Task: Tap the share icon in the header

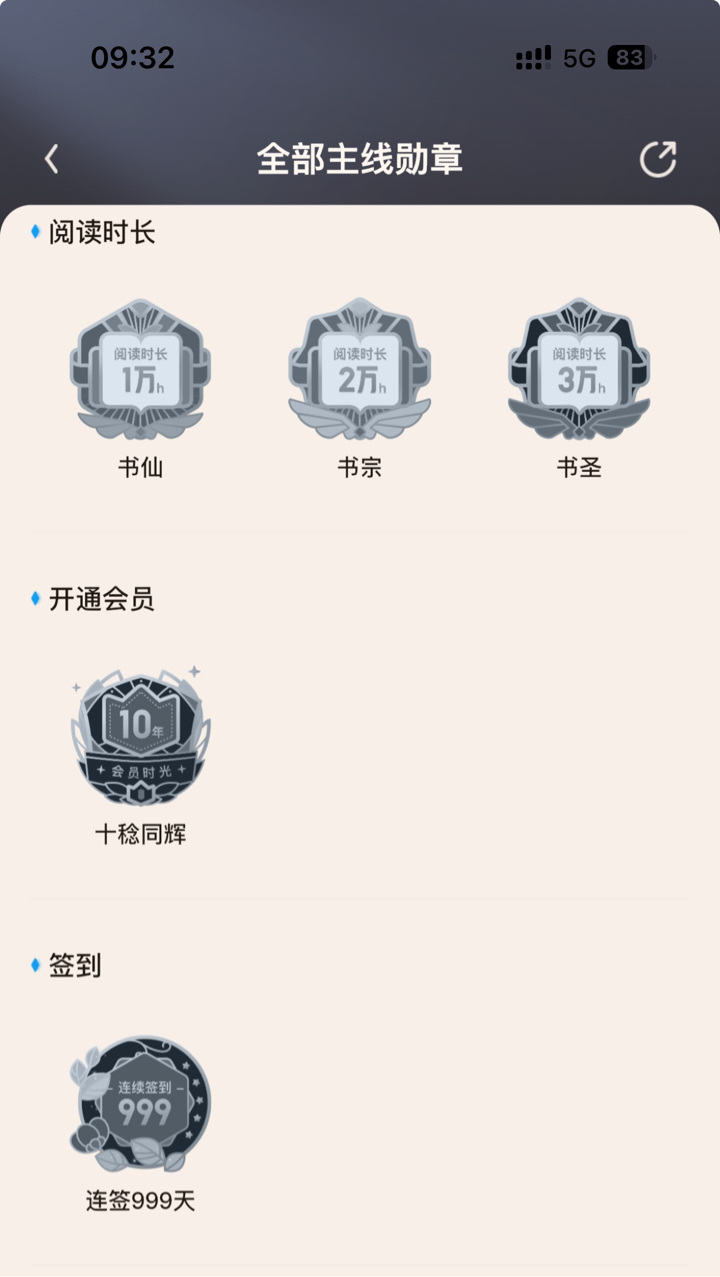Action: click(x=658, y=159)
